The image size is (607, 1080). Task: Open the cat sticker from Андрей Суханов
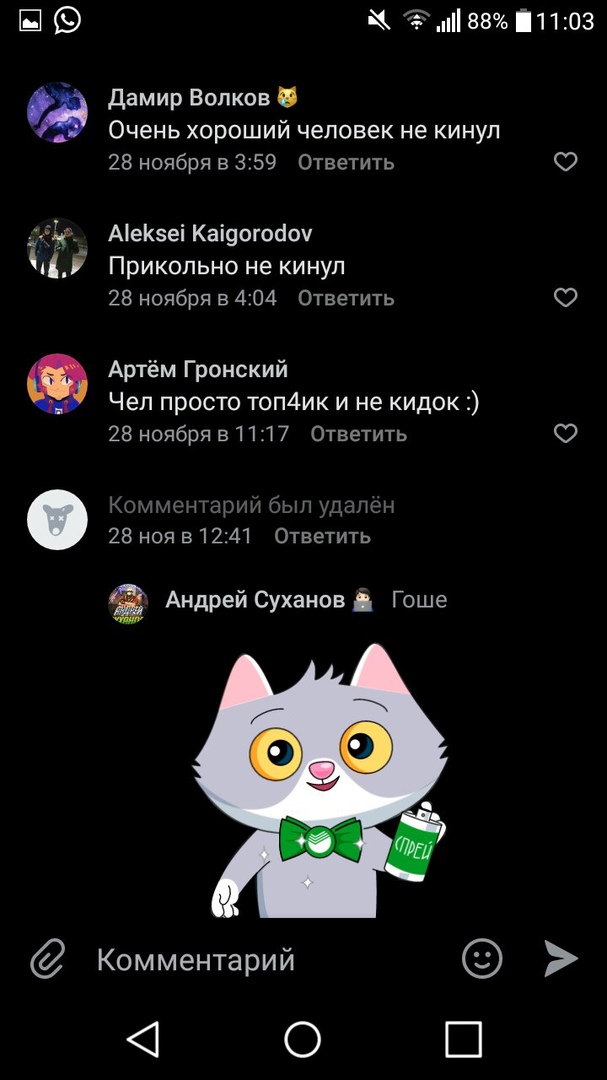coord(318,780)
